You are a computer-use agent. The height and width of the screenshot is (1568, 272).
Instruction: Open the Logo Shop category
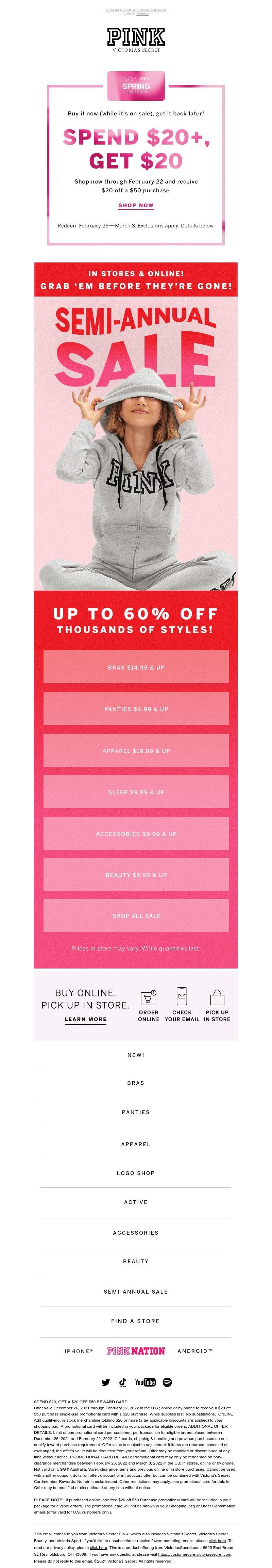tap(136, 1173)
